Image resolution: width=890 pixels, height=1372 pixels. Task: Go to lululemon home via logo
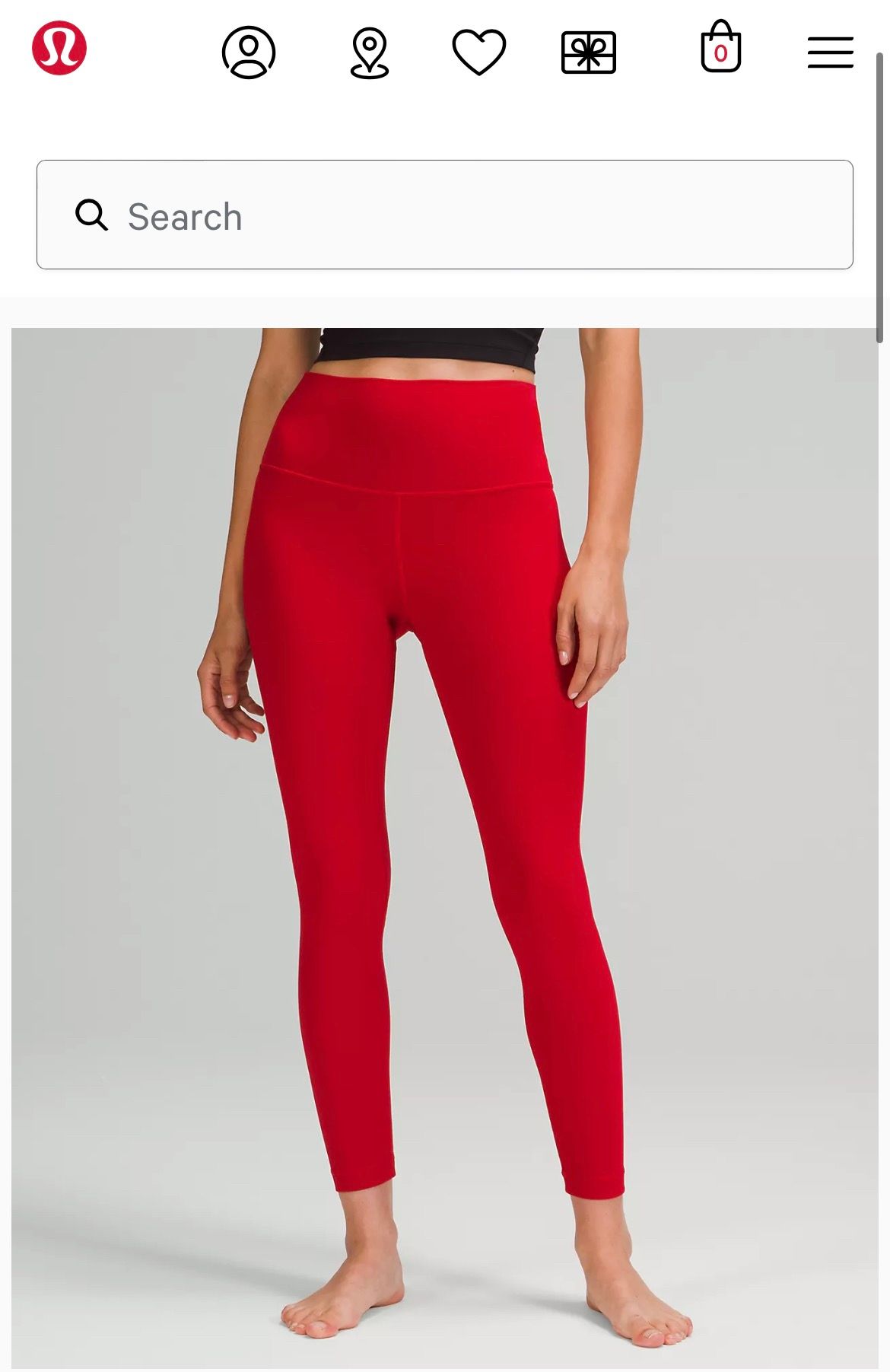59,48
